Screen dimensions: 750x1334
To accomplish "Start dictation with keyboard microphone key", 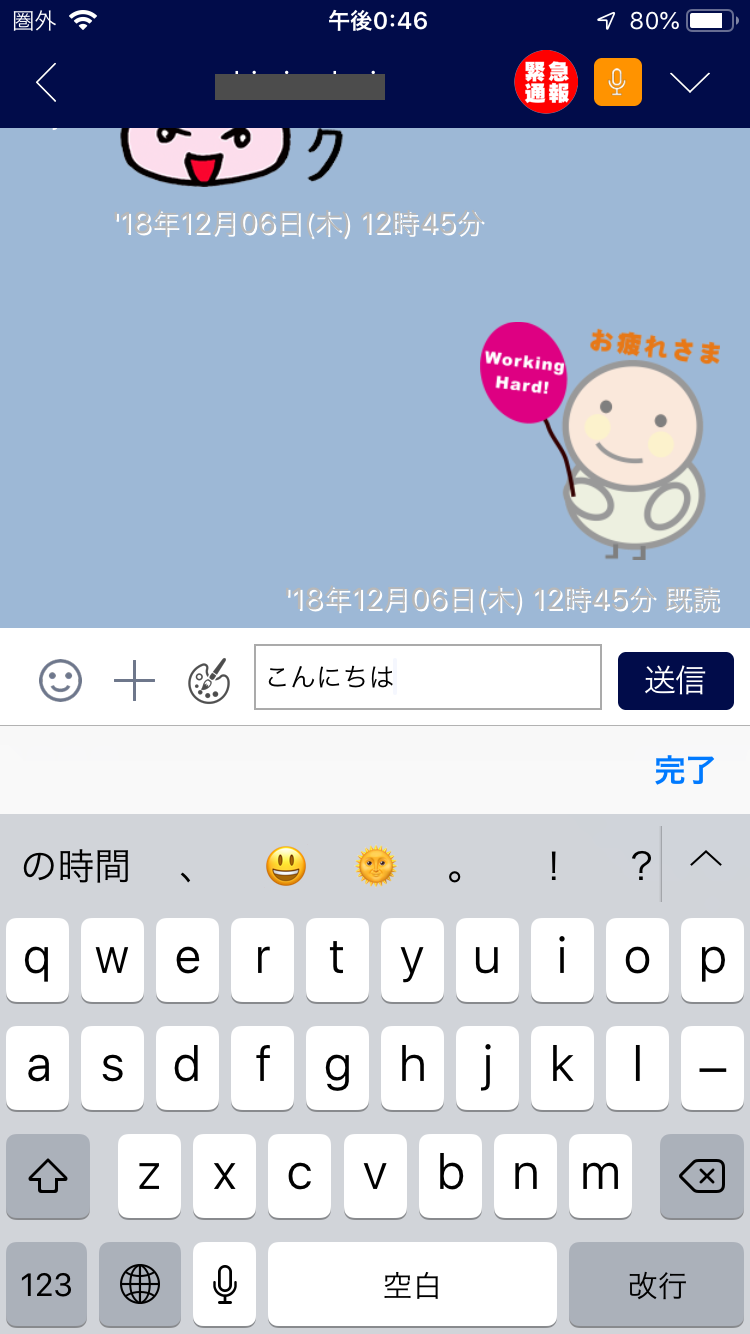I will (225, 1284).
